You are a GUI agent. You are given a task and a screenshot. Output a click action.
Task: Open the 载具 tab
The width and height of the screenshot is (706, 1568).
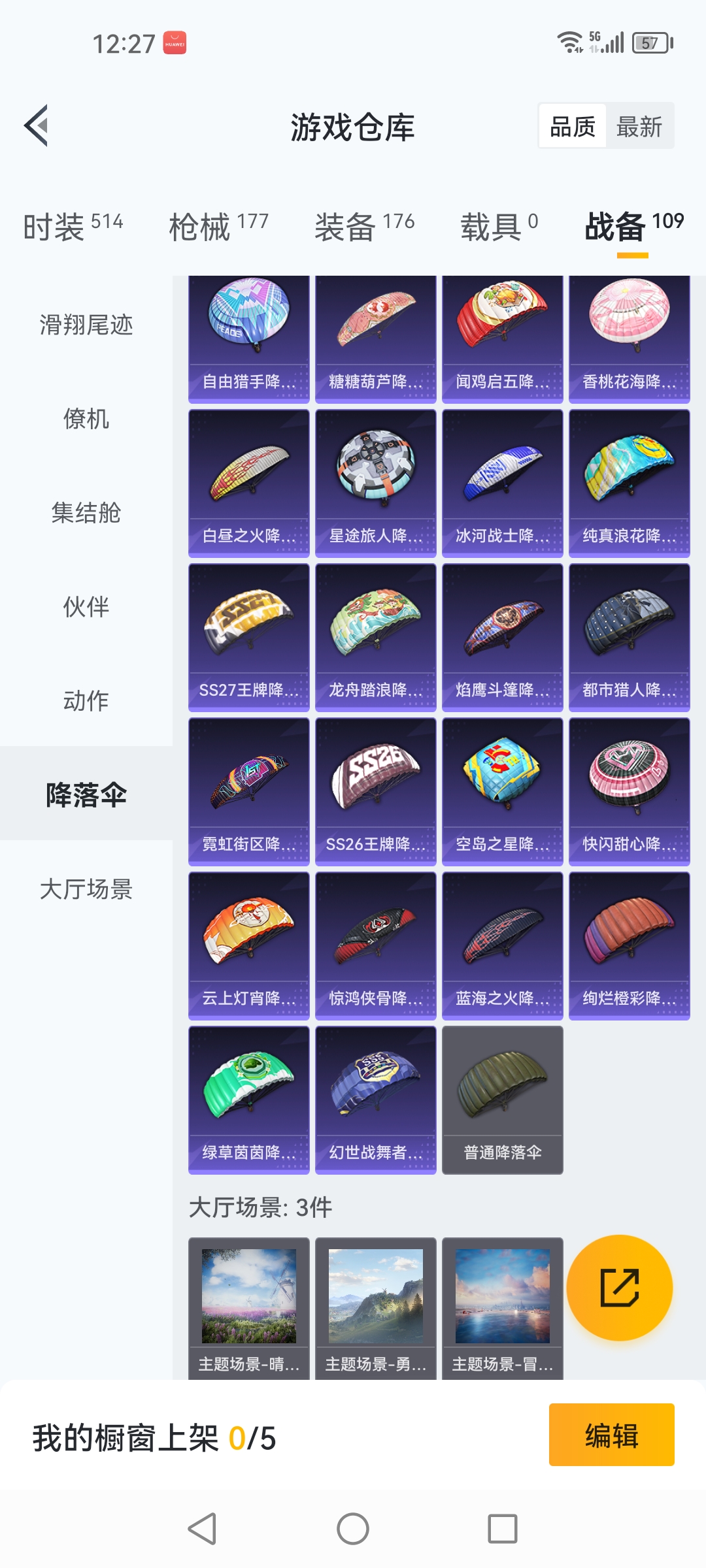[499, 227]
